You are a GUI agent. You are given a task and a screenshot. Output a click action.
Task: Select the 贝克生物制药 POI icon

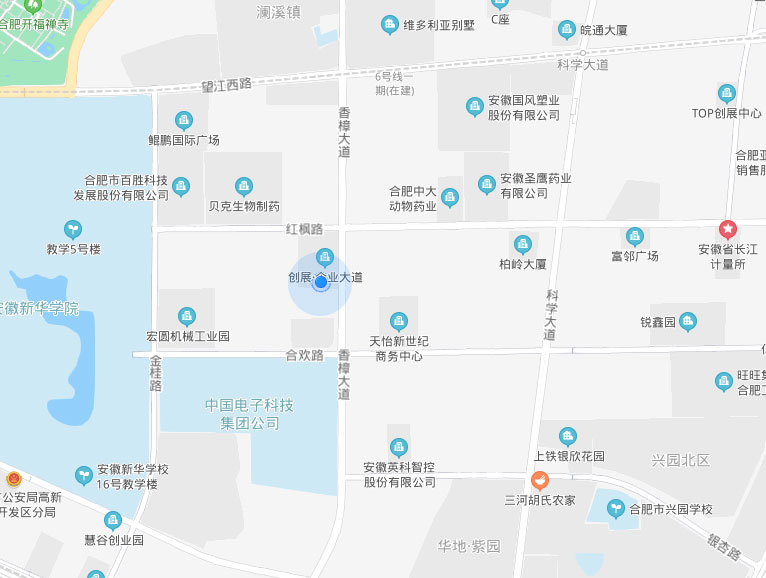pos(243,186)
